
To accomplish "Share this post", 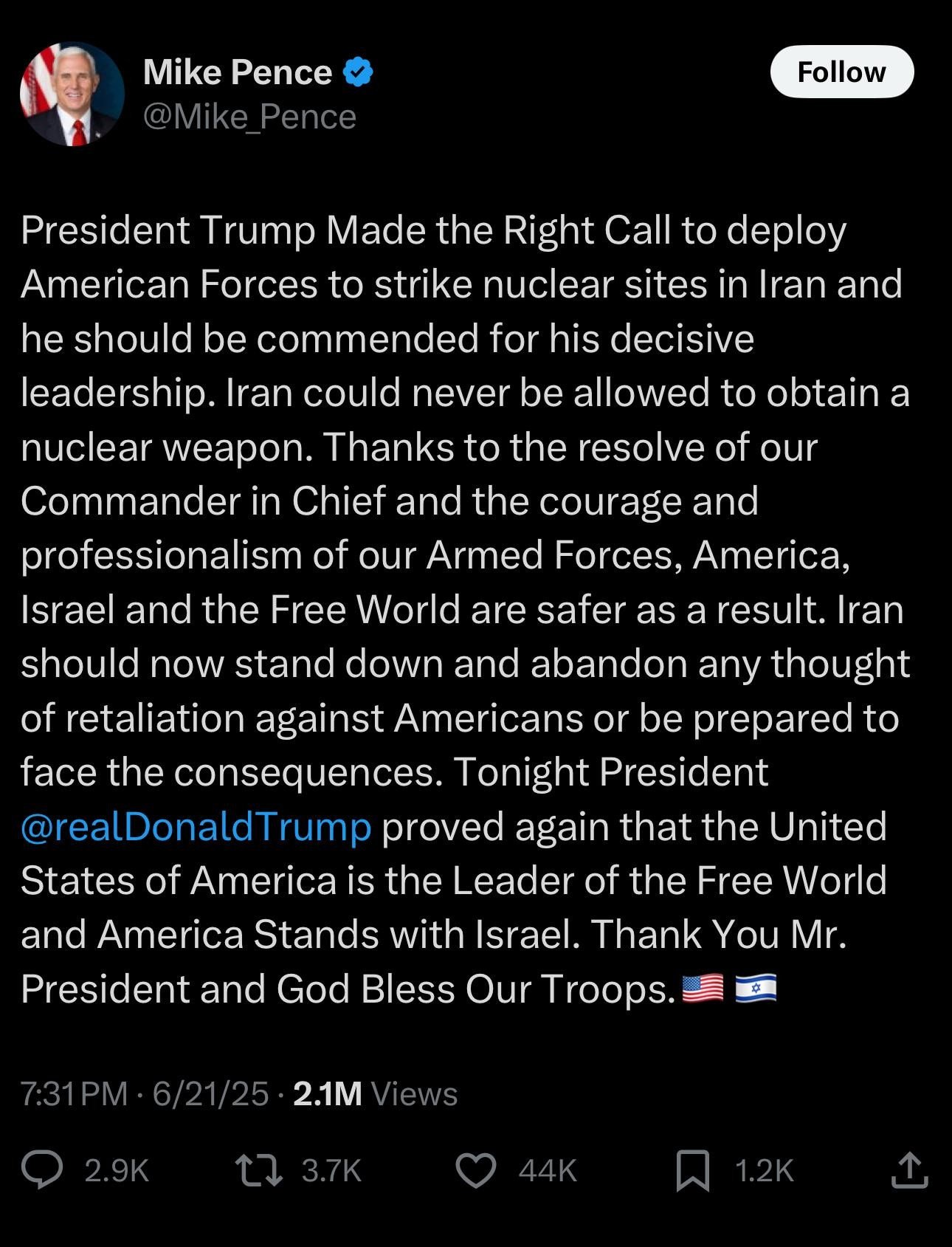I will 908,1169.
